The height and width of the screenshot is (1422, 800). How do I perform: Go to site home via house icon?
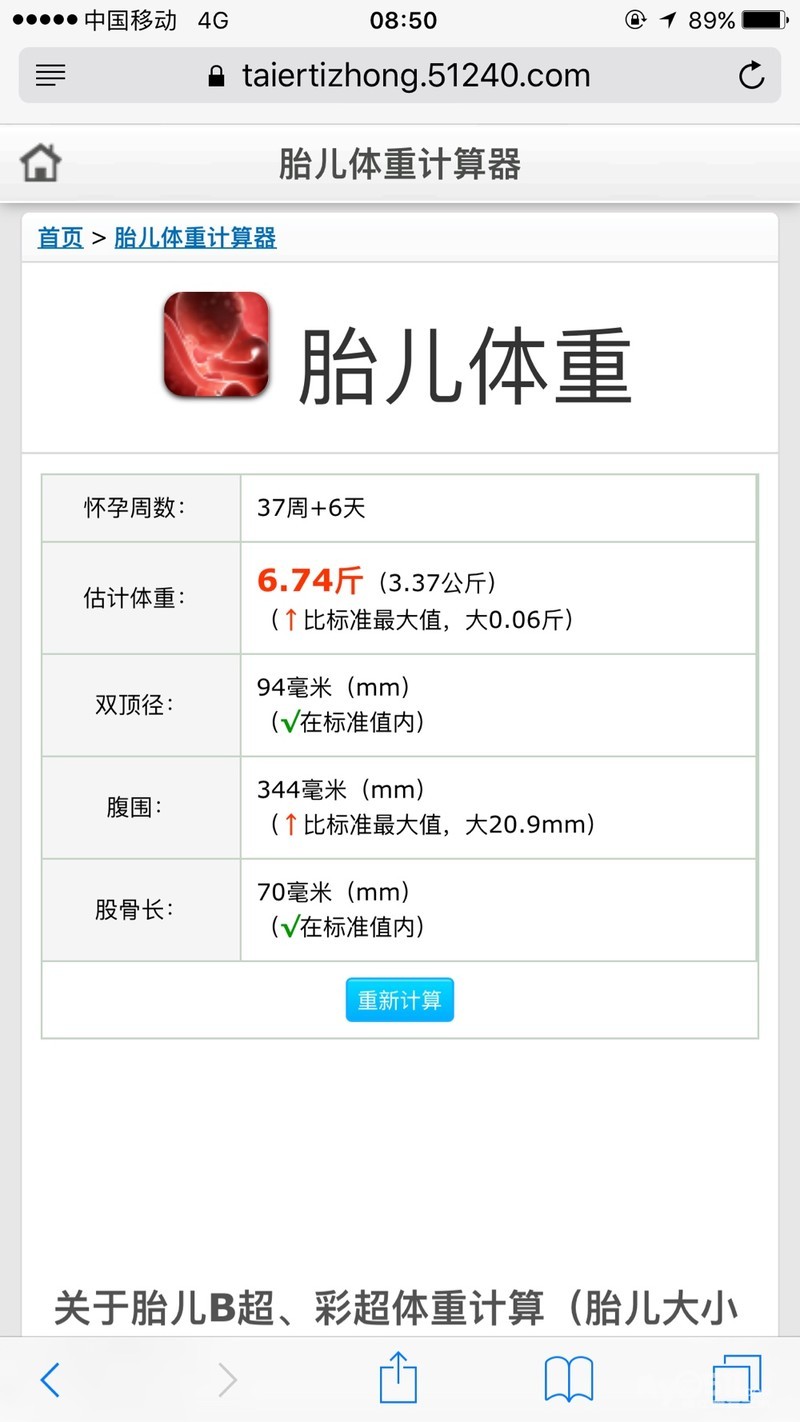point(41,164)
